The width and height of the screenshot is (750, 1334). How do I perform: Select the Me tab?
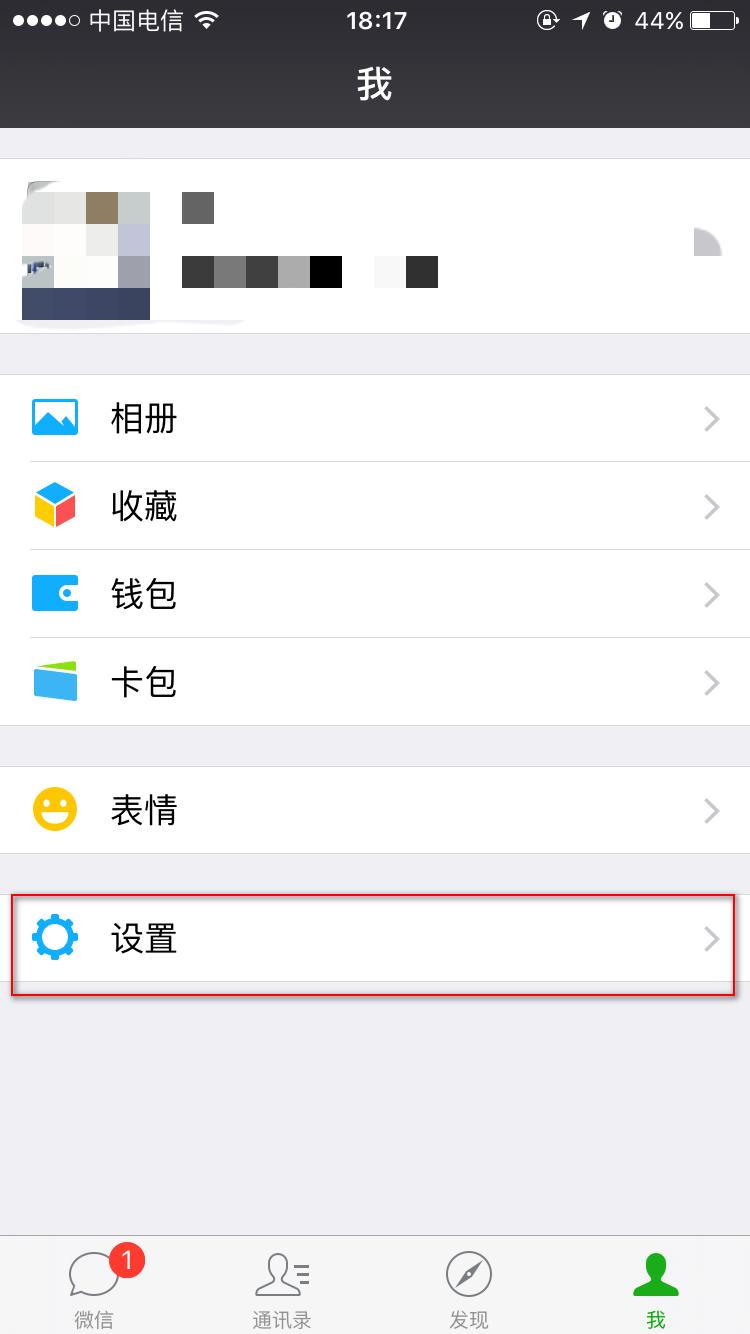(x=656, y=1285)
